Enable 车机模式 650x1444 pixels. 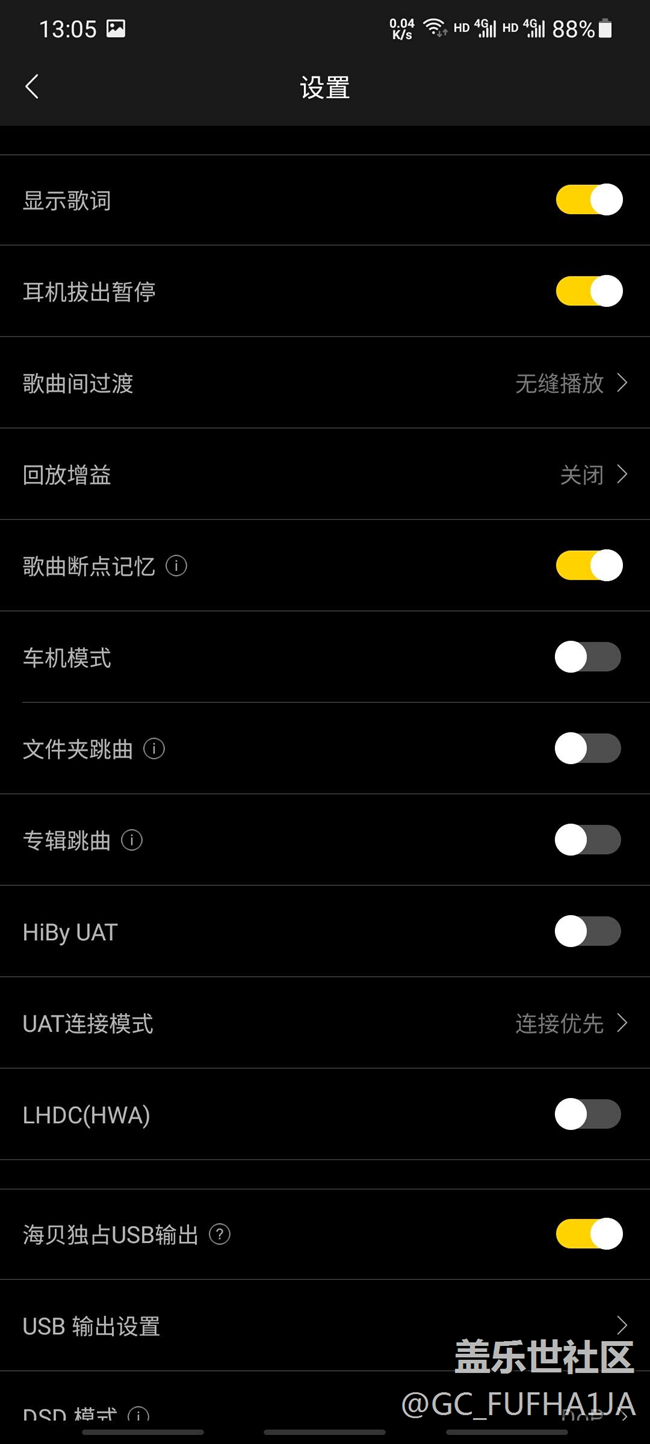(x=588, y=657)
